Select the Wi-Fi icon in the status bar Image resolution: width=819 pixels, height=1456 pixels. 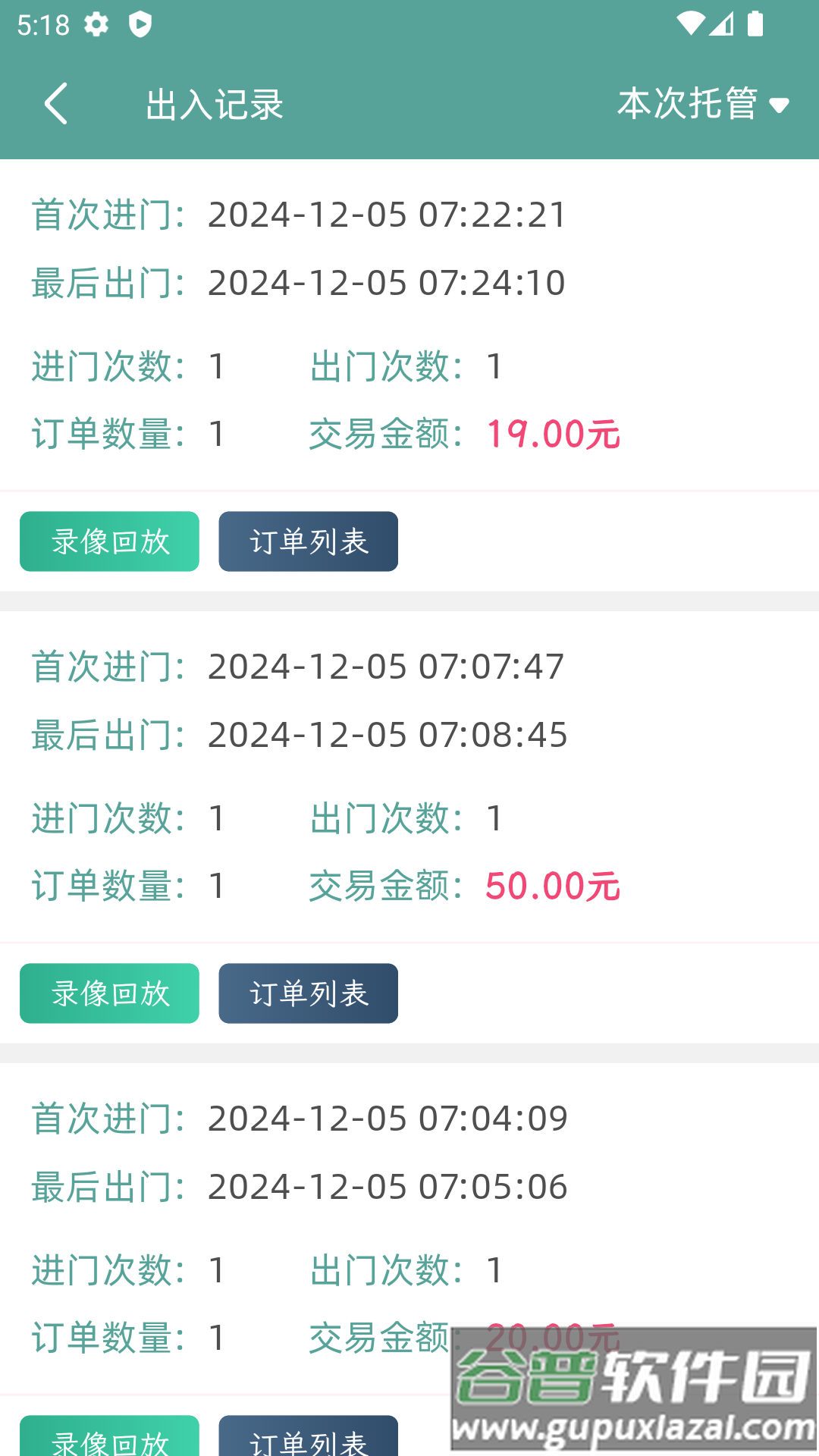690,23
